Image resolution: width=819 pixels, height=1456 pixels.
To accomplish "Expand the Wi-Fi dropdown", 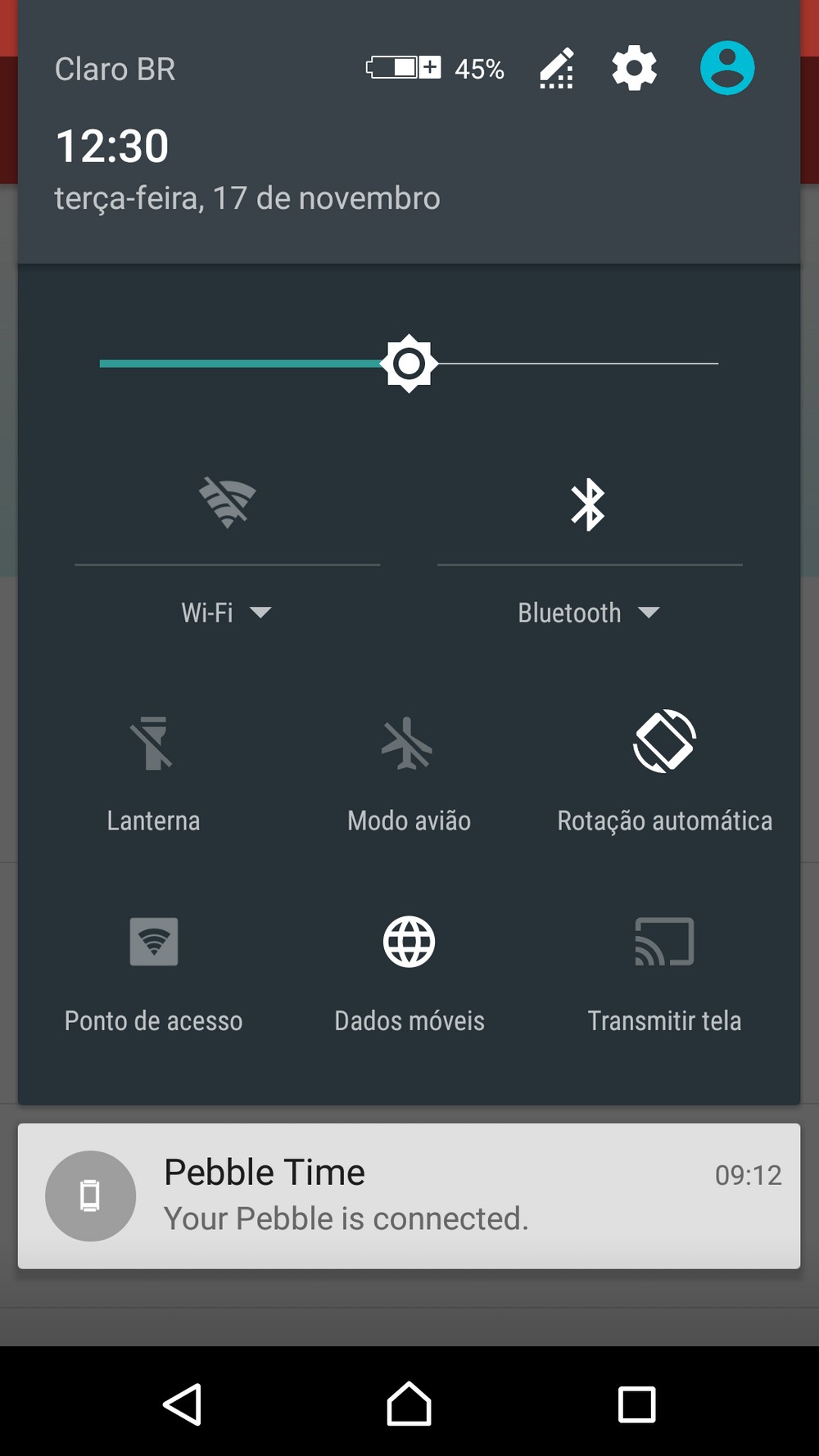I will click(x=226, y=613).
